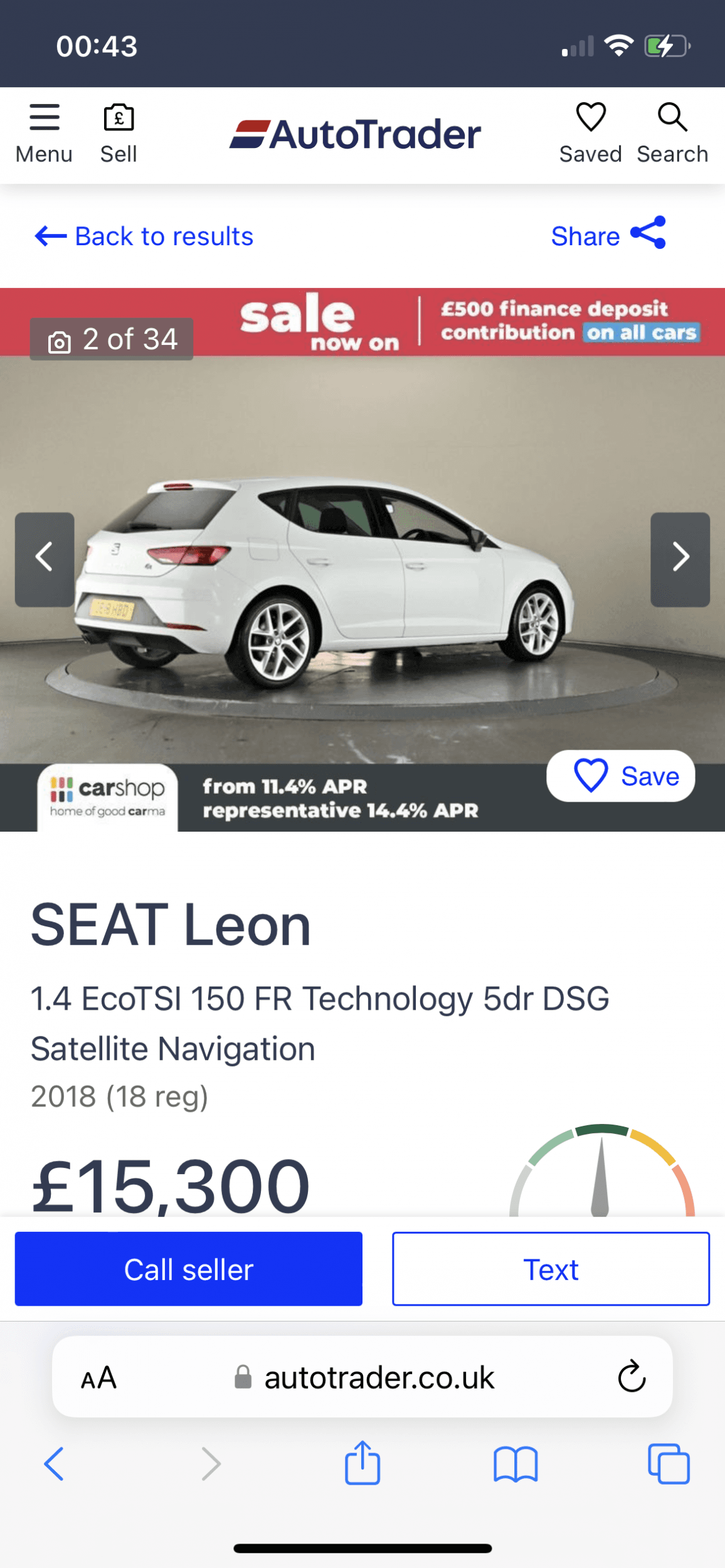
Task: Go back in browser history
Action: click(x=54, y=1464)
